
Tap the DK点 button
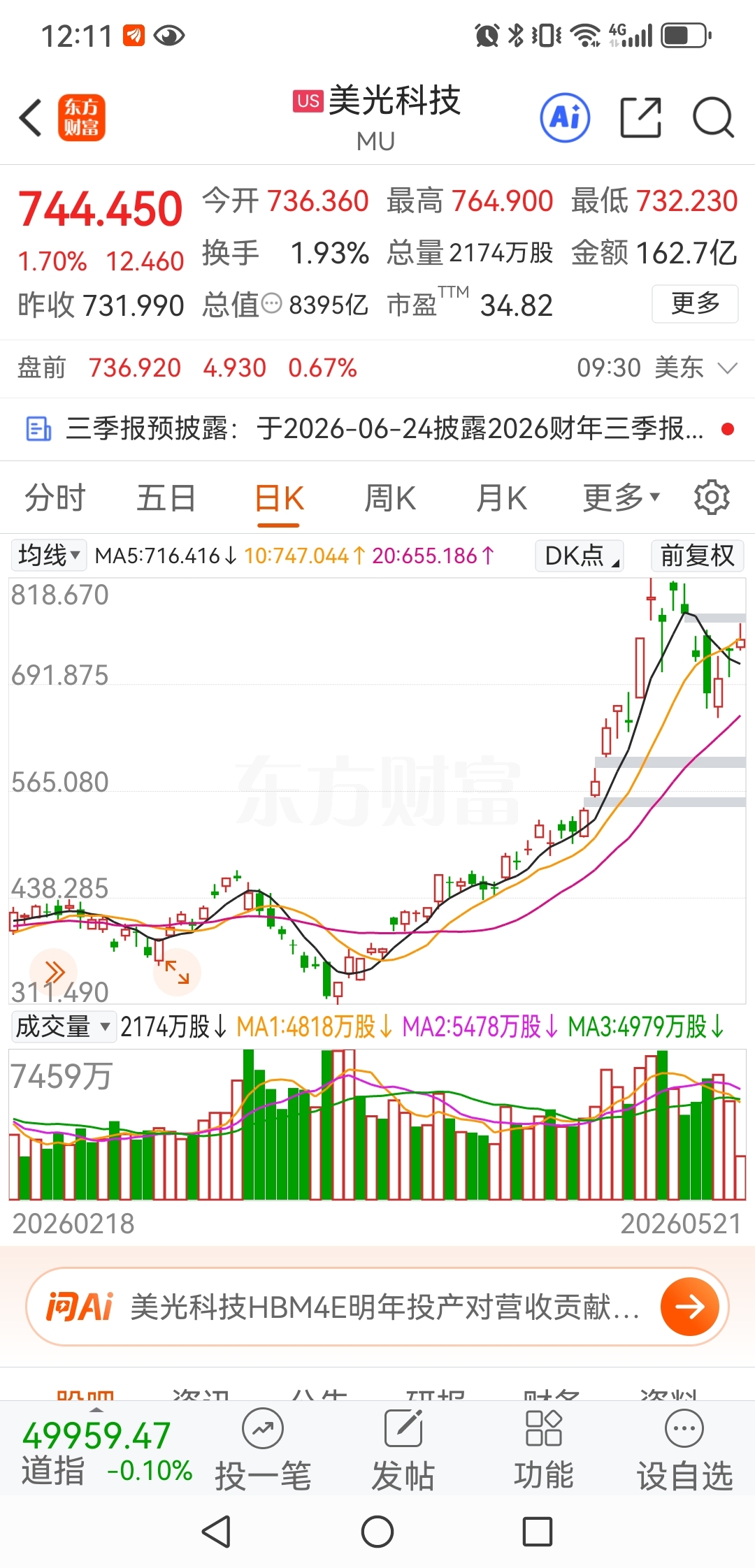580,556
